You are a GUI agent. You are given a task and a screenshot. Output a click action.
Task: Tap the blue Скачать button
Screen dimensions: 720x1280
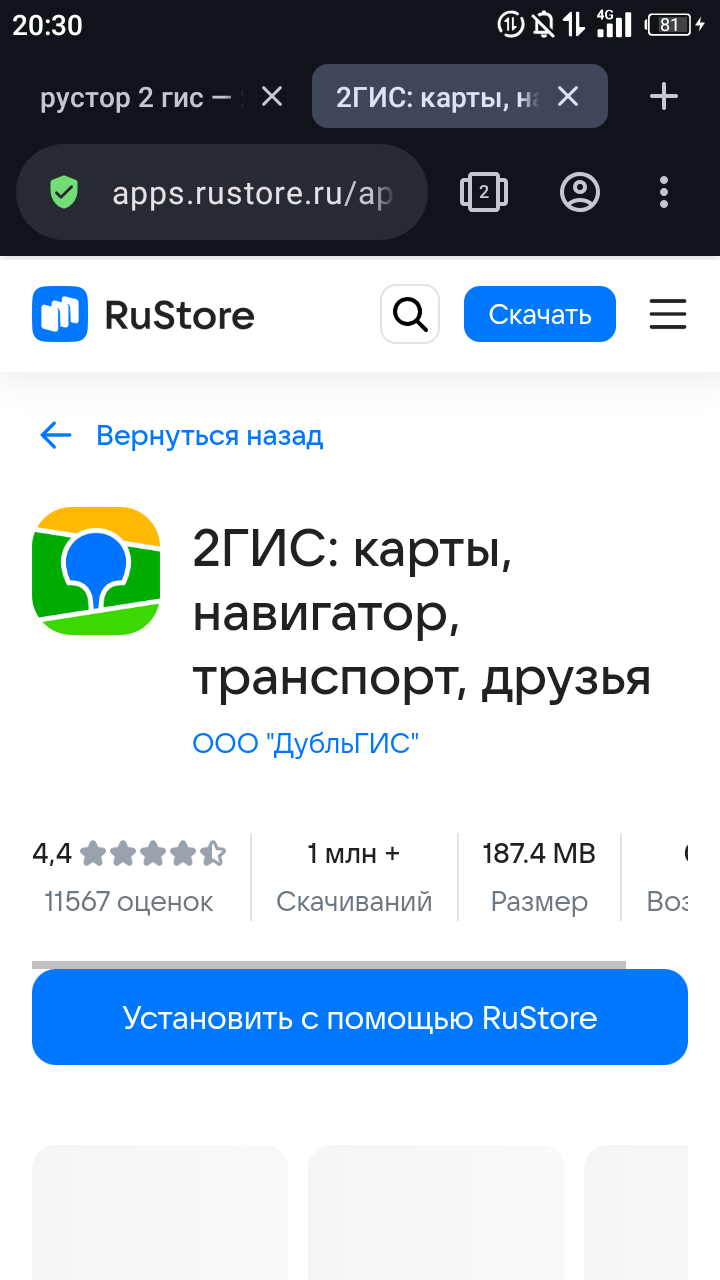click(540, 315)
